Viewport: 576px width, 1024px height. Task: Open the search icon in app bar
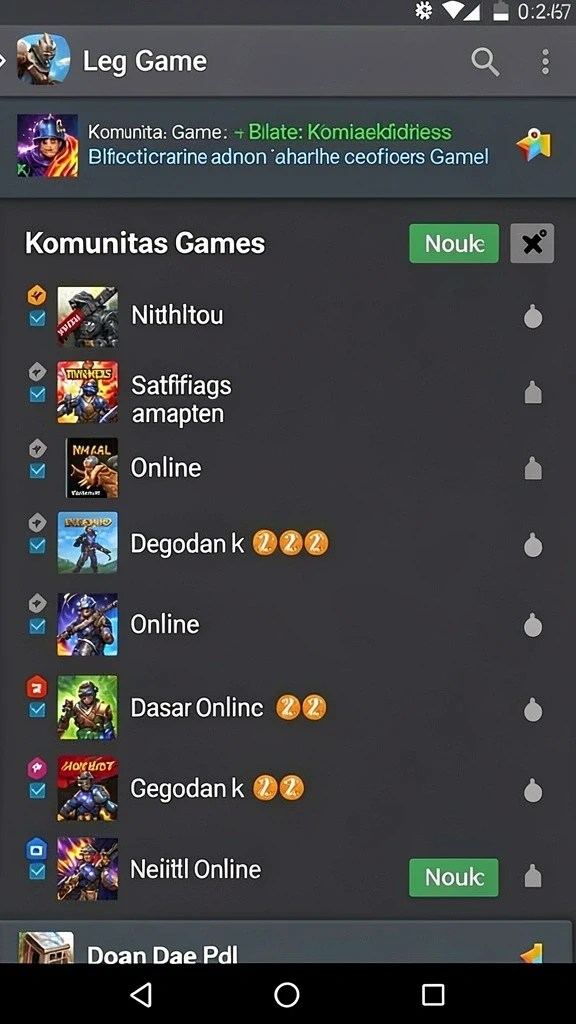485,62
